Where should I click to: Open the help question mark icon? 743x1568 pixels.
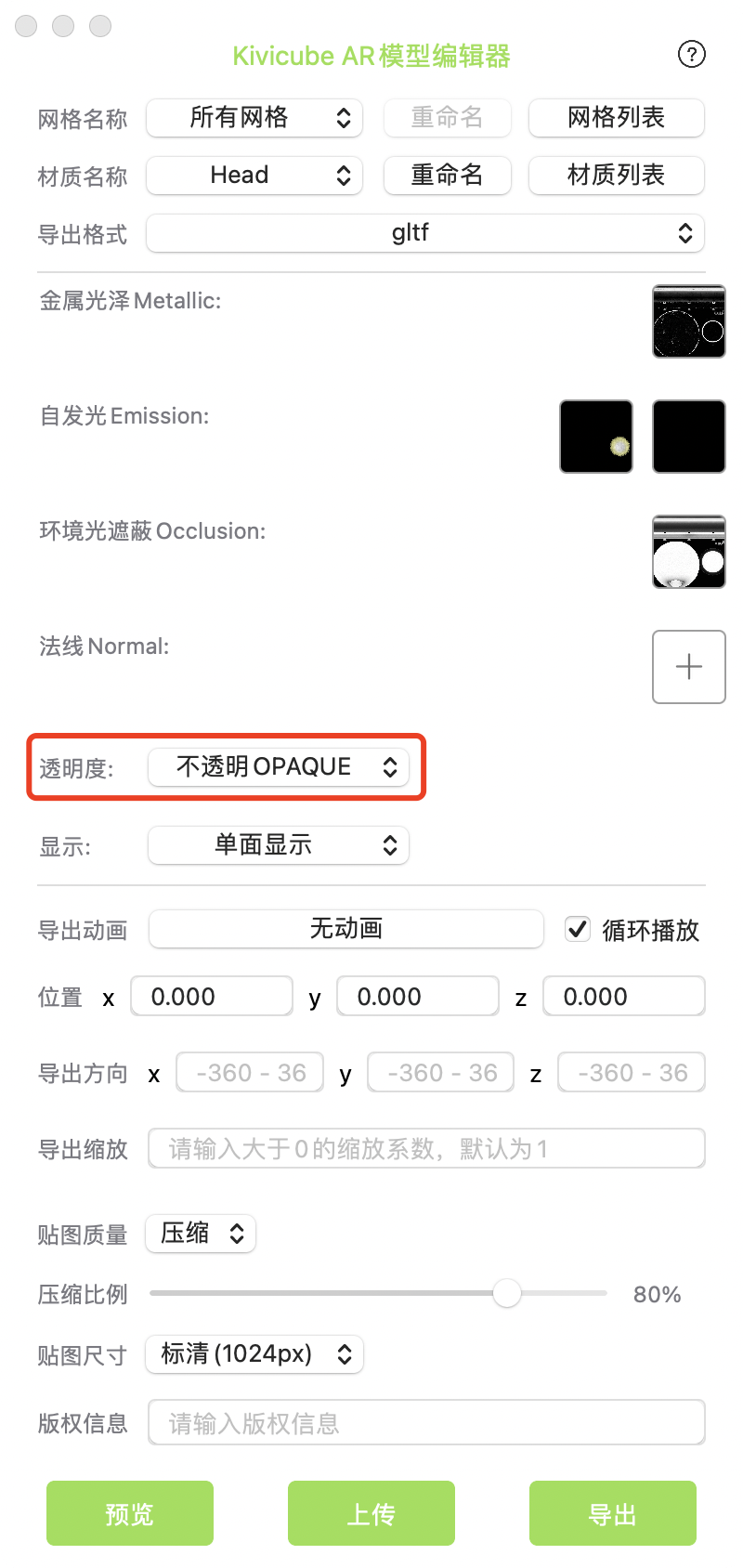point(691,55)
